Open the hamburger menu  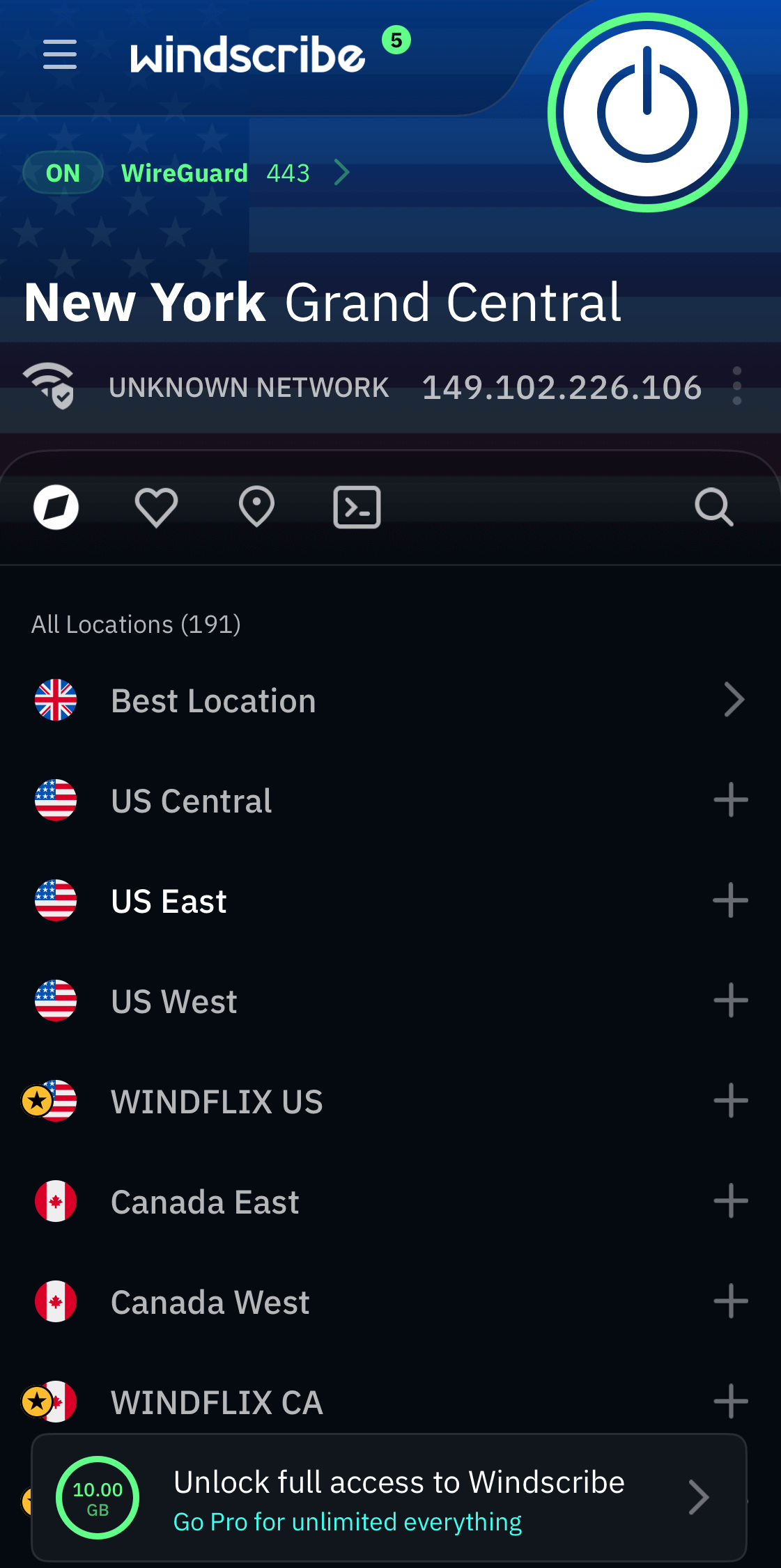[59, 54]
